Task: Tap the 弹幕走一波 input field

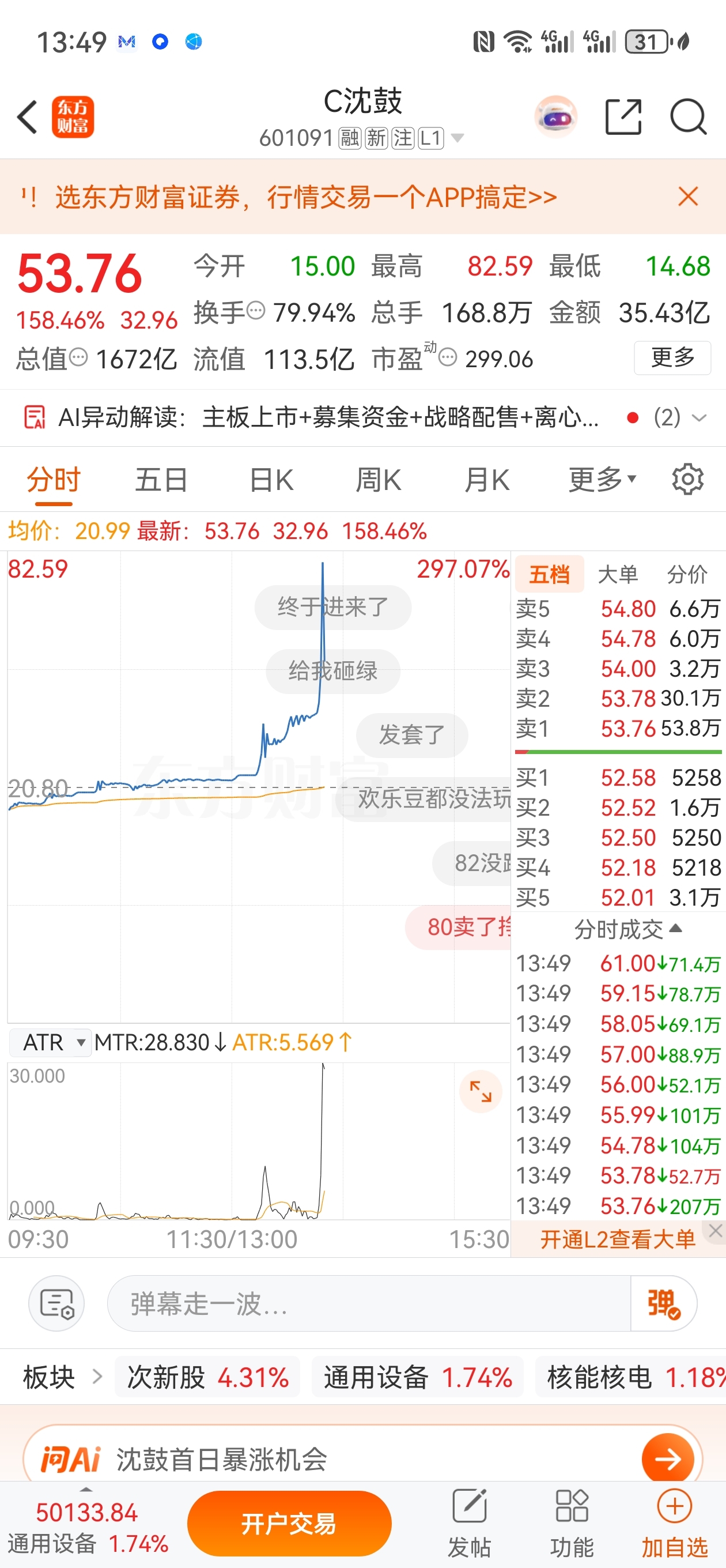Action: coord(369,1304)
